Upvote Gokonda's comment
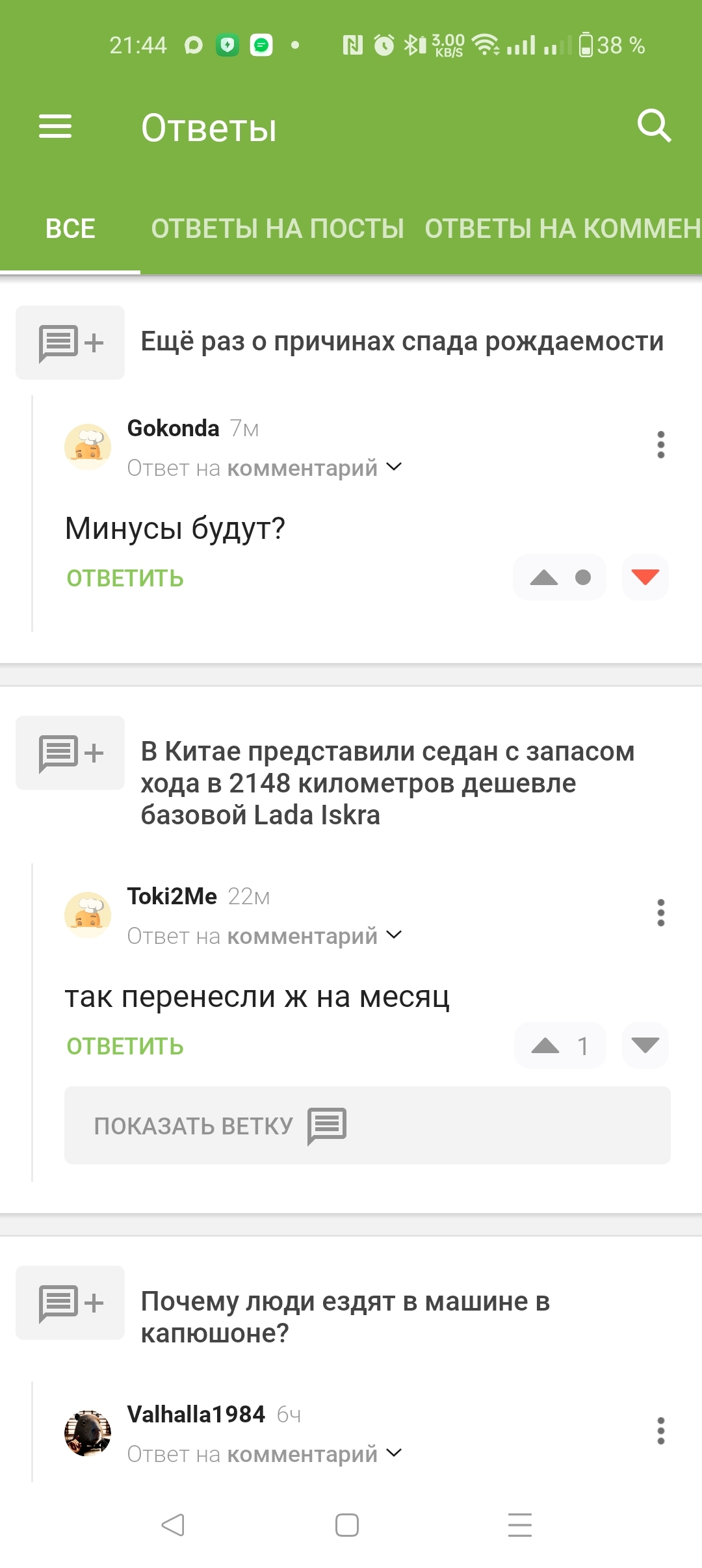This screenshot has width=702, height=1568. (544, 577)
